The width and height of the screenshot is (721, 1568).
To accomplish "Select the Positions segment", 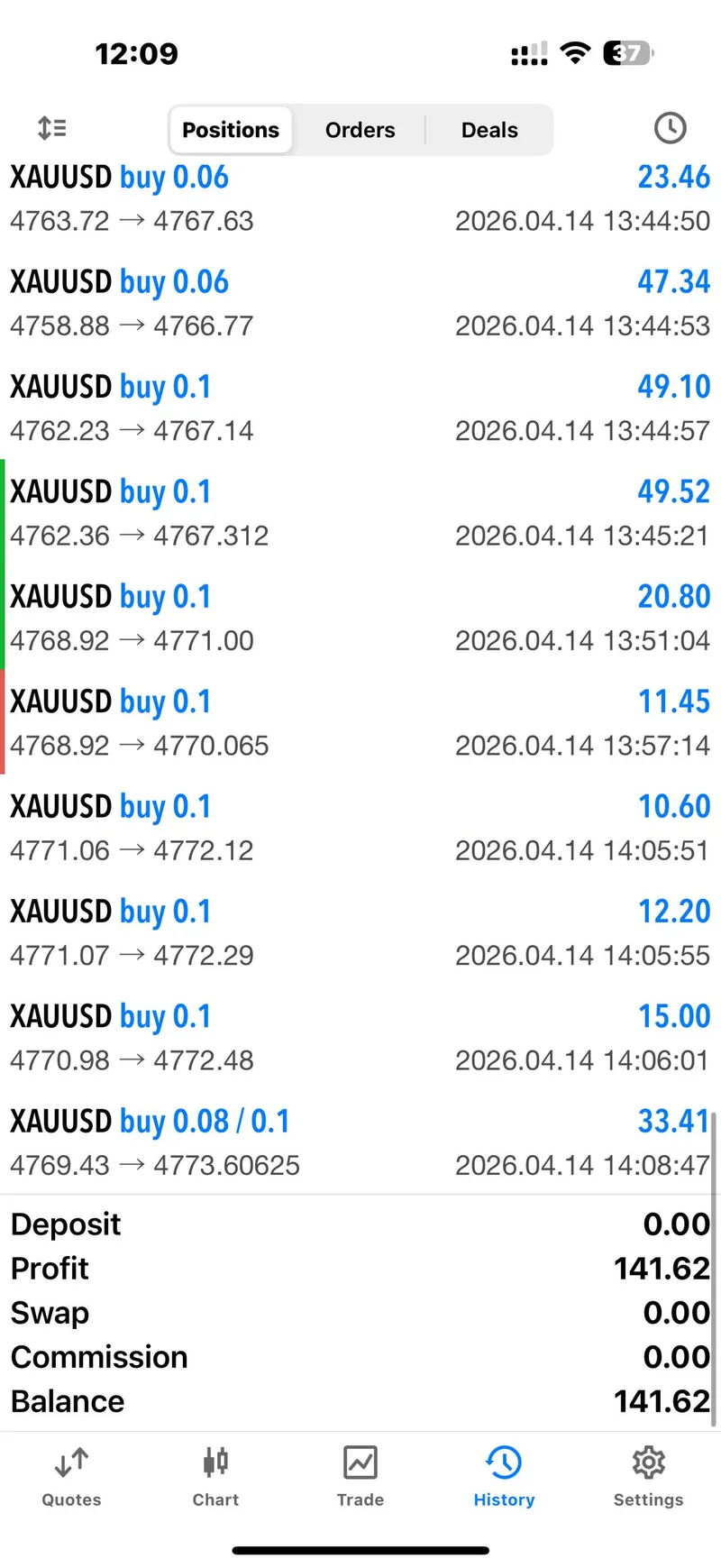I will tap(231, 130).
